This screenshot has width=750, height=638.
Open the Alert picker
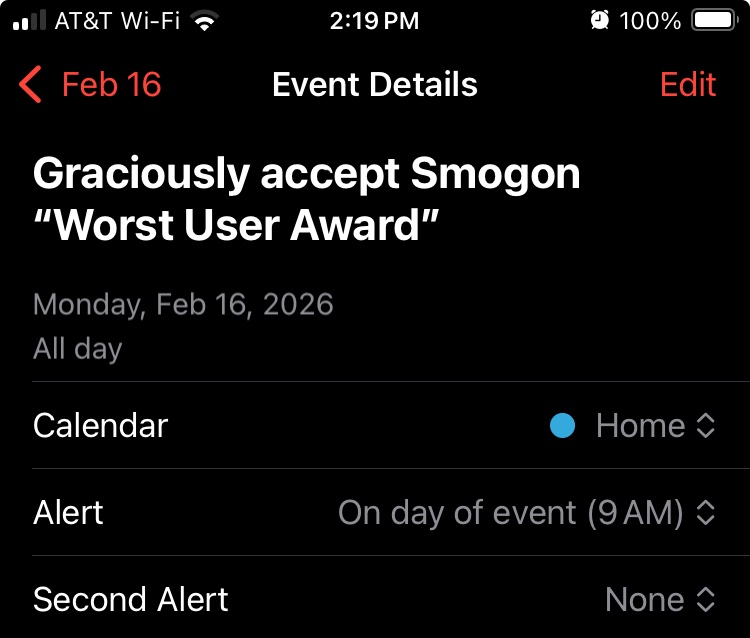pos(527,513)
